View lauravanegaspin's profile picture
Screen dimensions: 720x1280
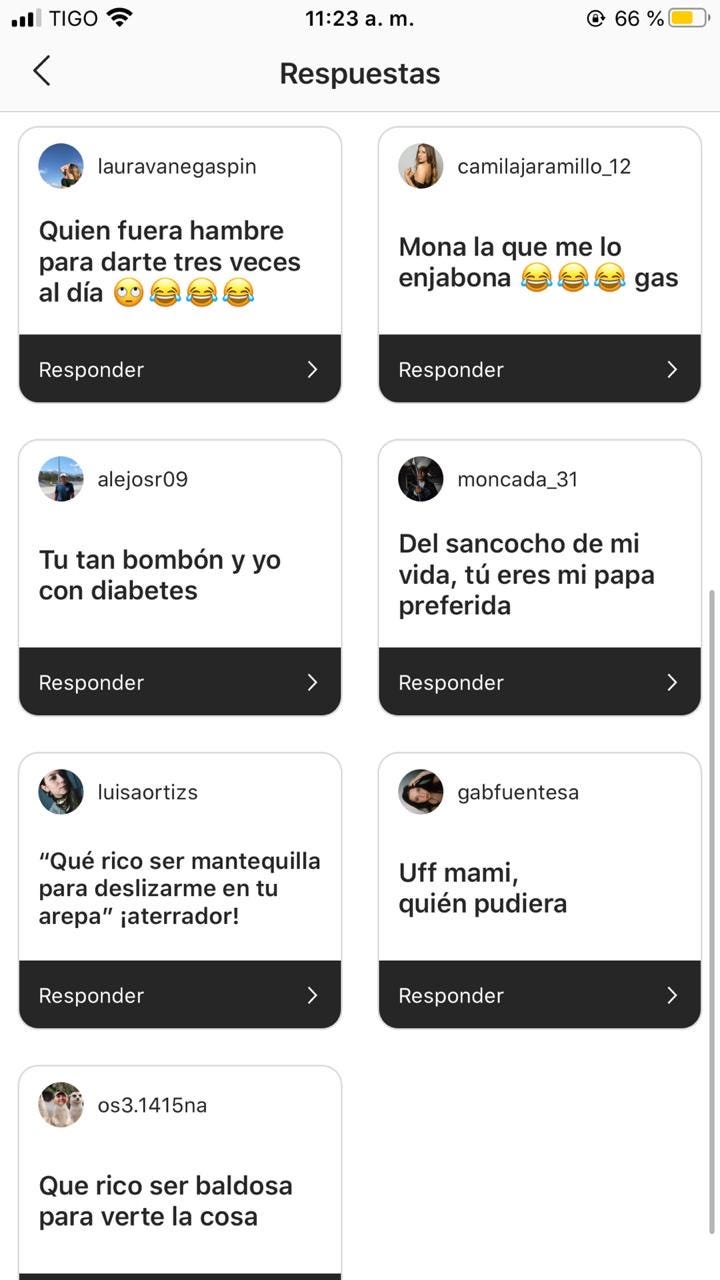pos(61,166)
